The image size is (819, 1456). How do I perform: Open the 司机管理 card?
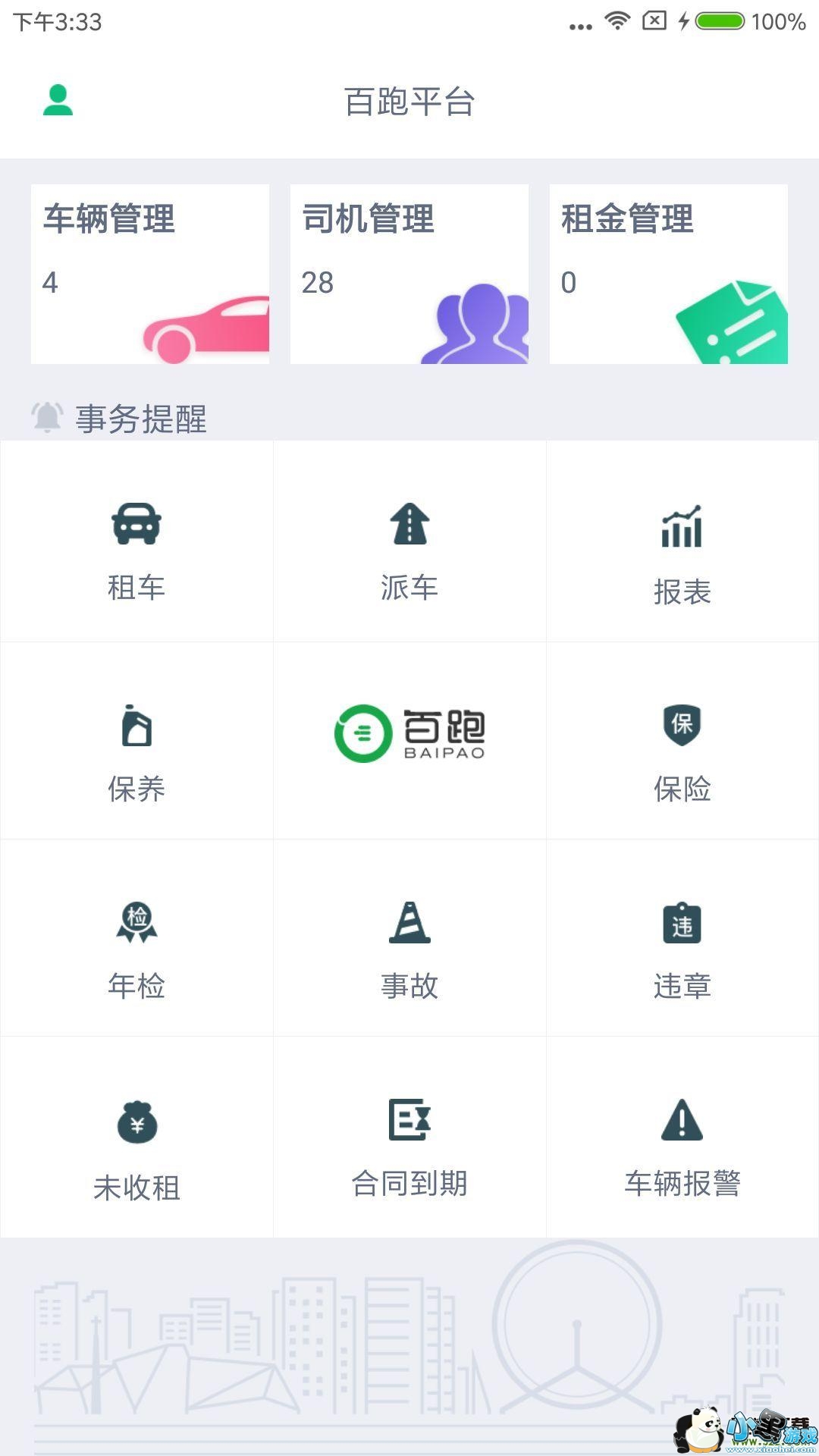[409, 274]
